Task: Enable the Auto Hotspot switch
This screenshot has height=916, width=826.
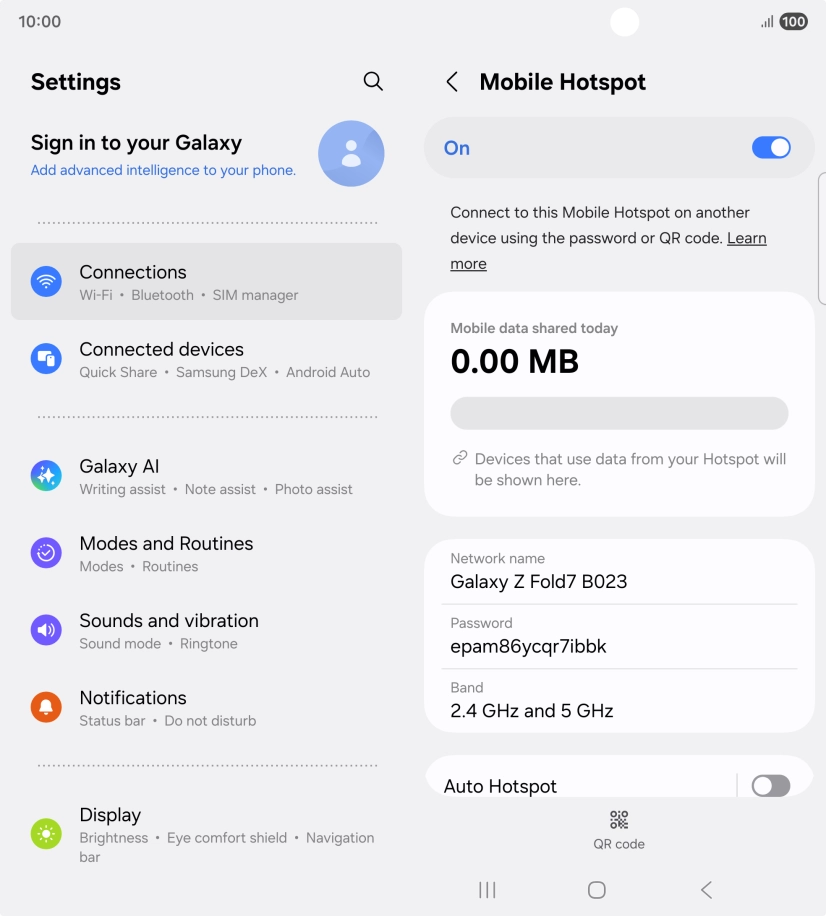Action: (770, 786)
